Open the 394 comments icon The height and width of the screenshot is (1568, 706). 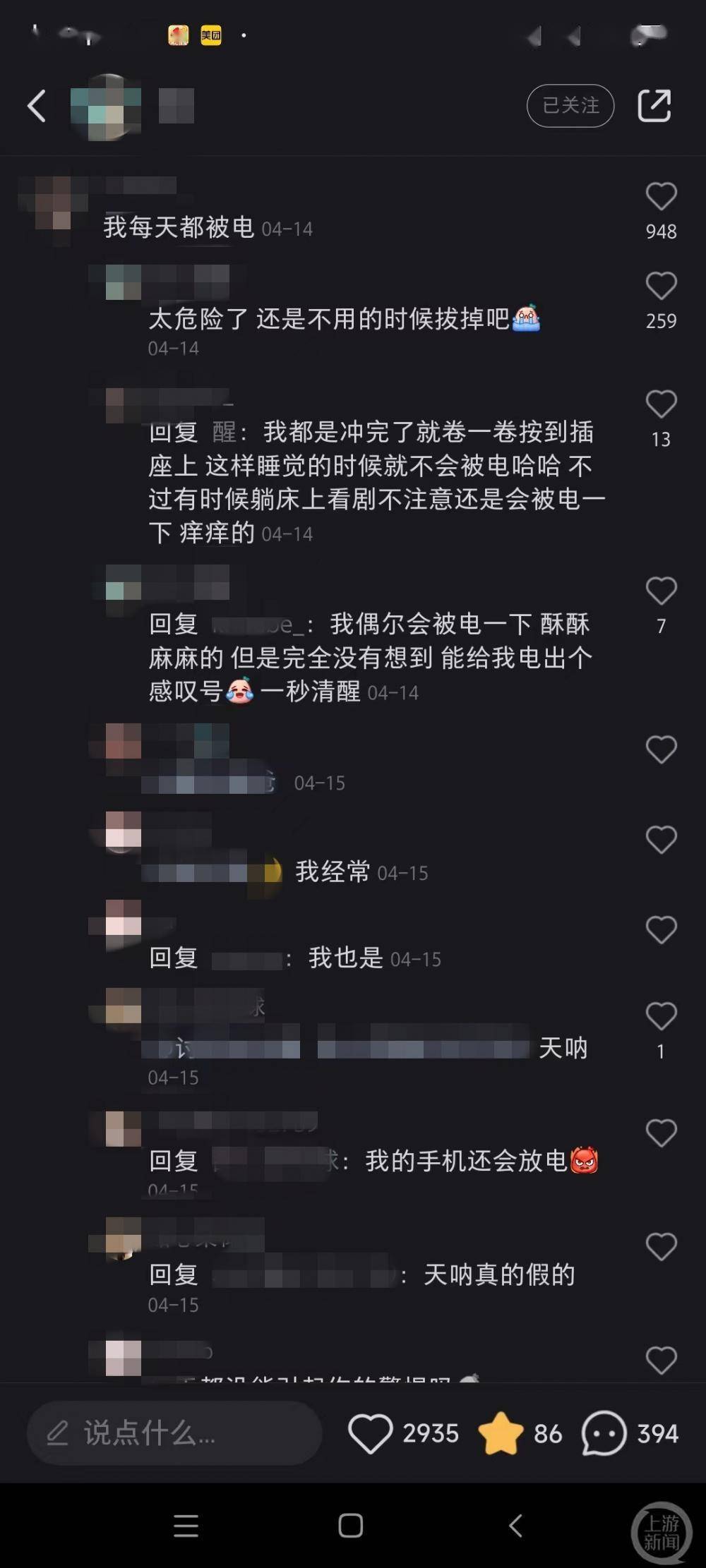pos(604,1433)
